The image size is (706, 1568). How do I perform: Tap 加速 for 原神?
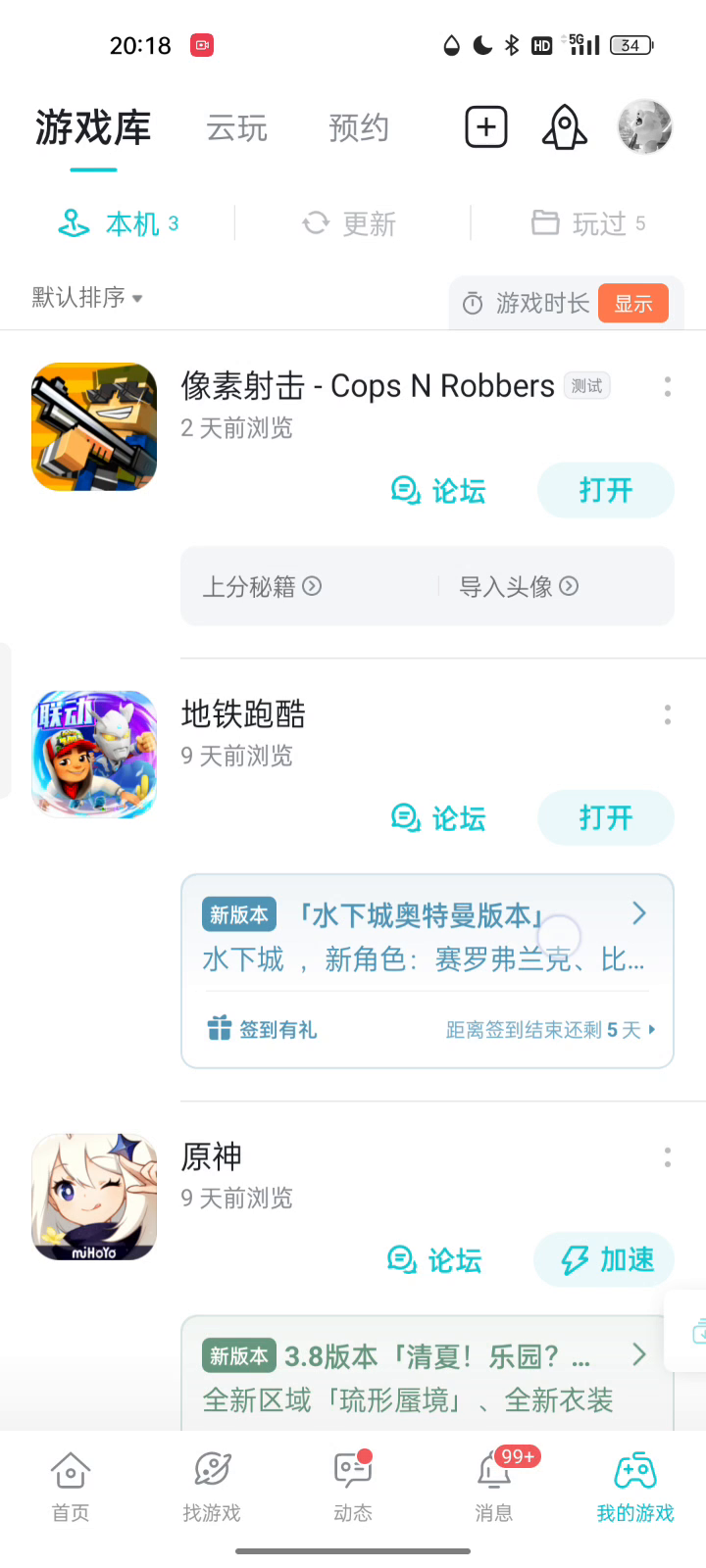coord(605,1259)
